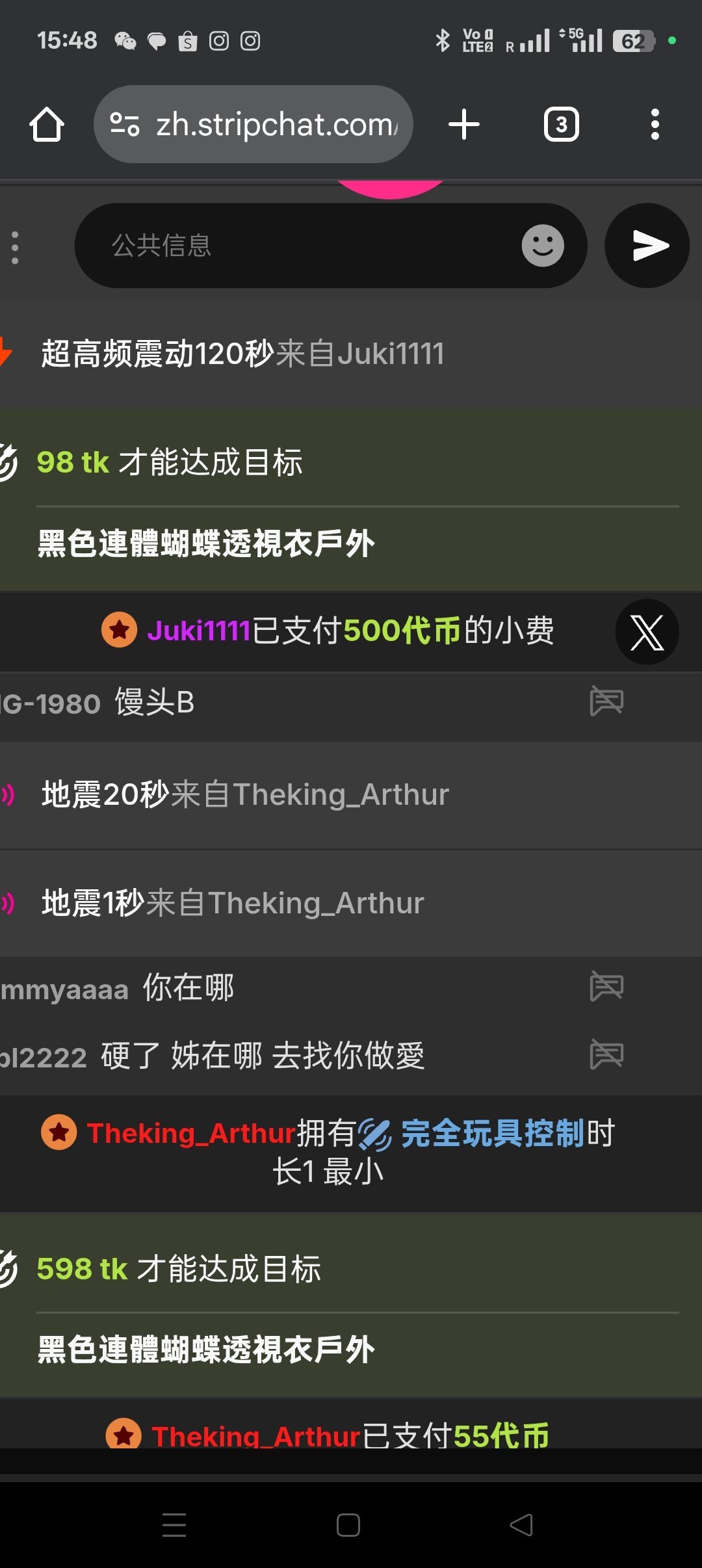Open the 完全玩具控制 link
Screen dimensions: 702x1568
click(492, 1134)
